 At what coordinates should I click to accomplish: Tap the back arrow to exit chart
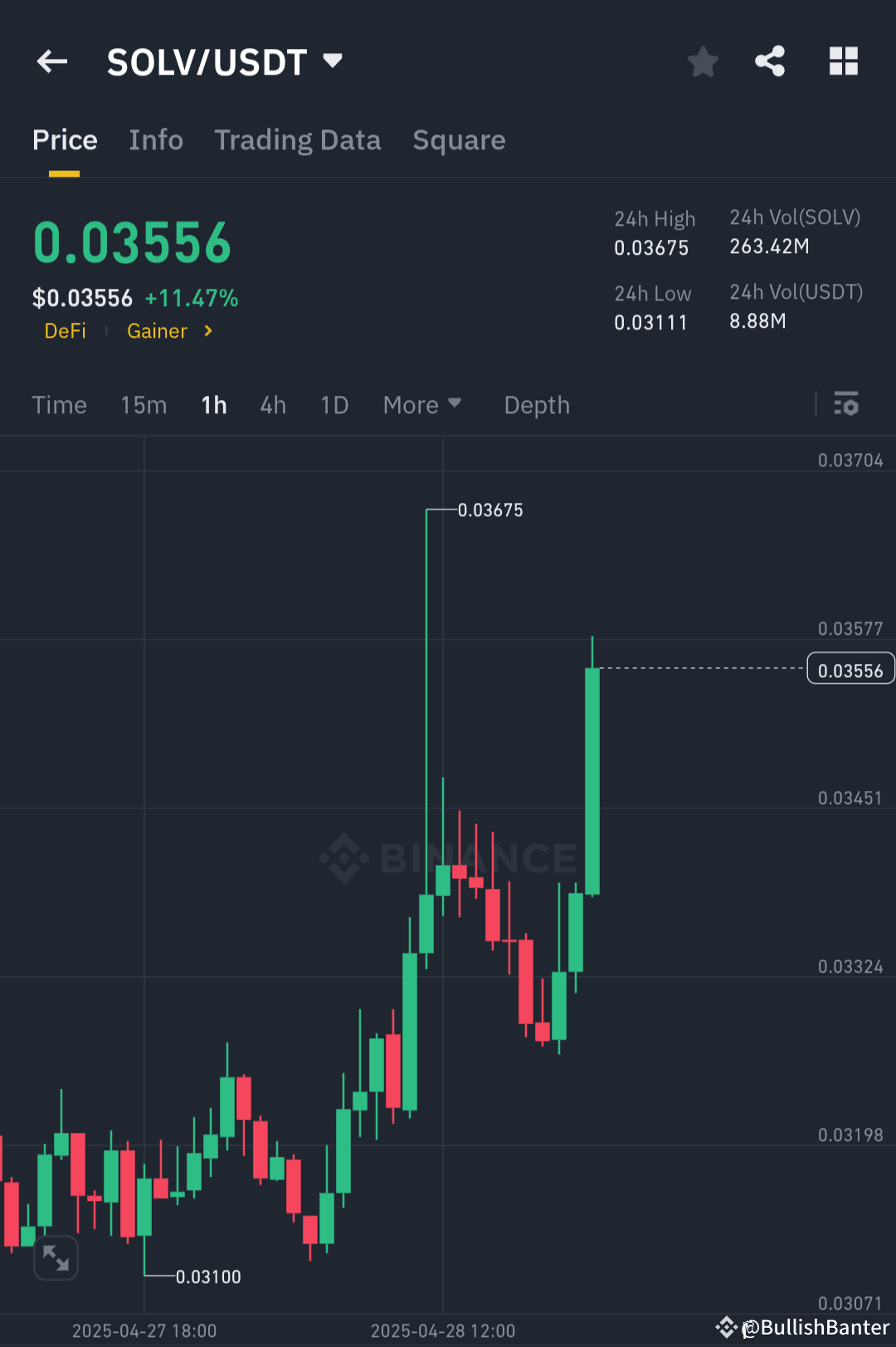tap(51, 61)
